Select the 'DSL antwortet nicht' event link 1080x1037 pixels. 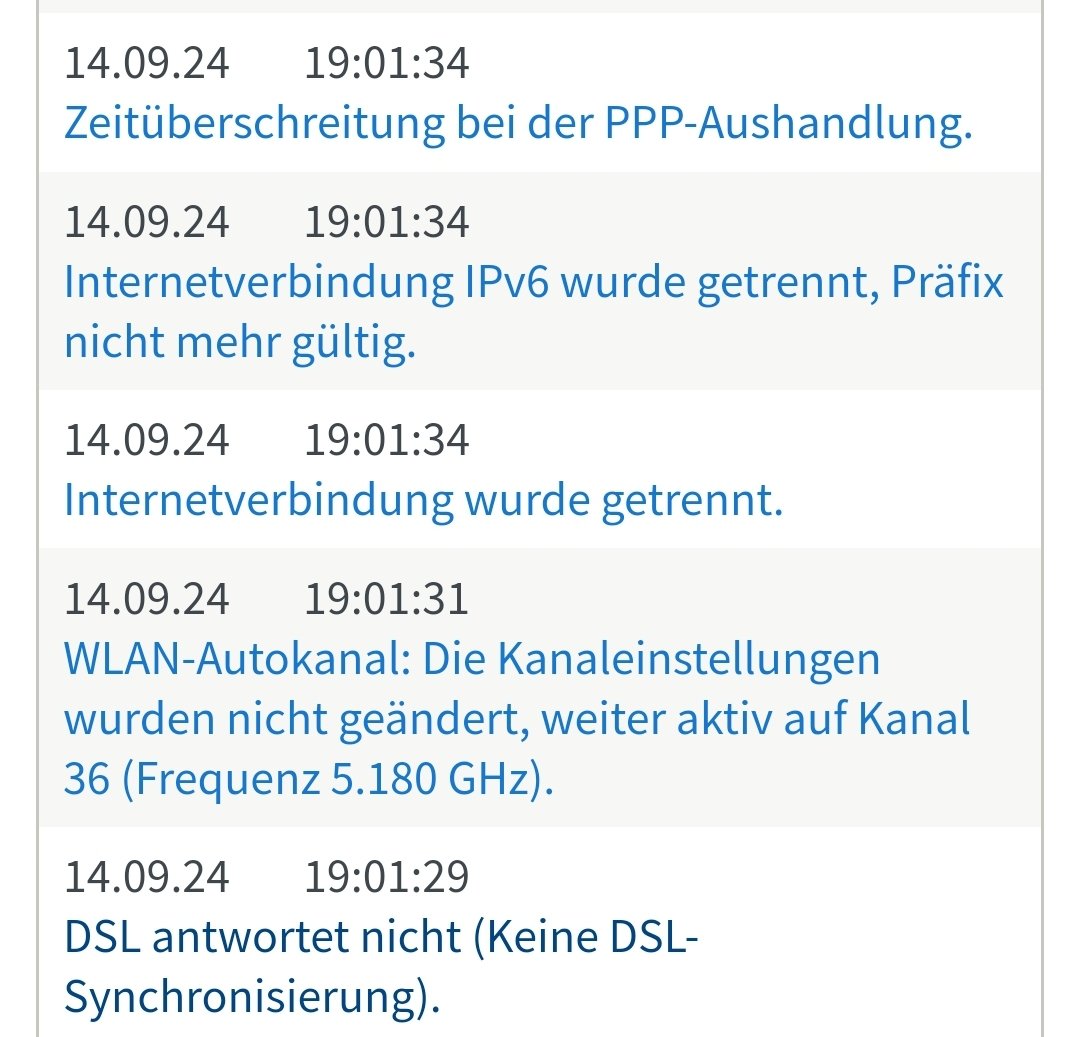click(379, 939)
